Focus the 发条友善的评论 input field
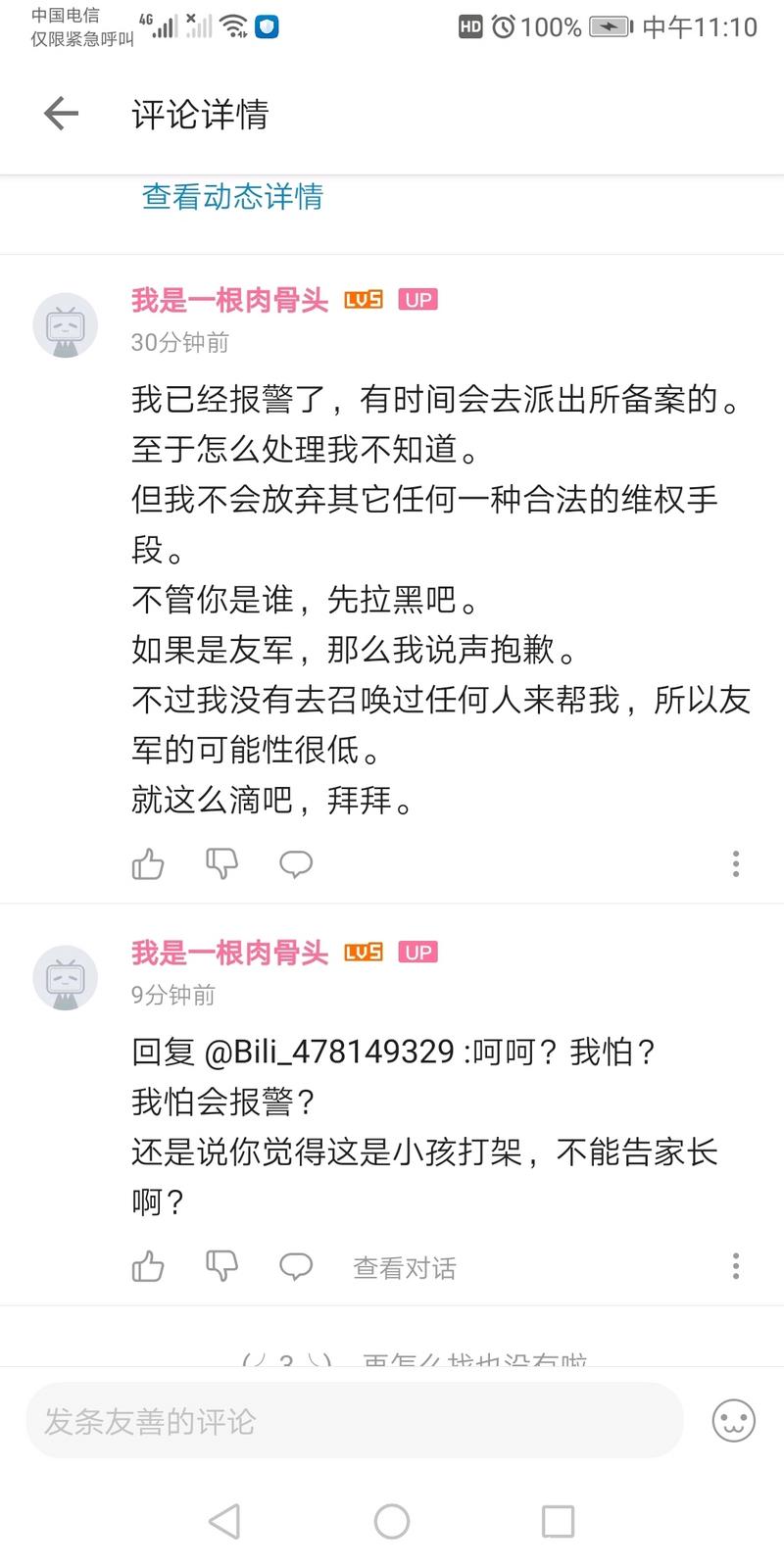 (353, 1421)
